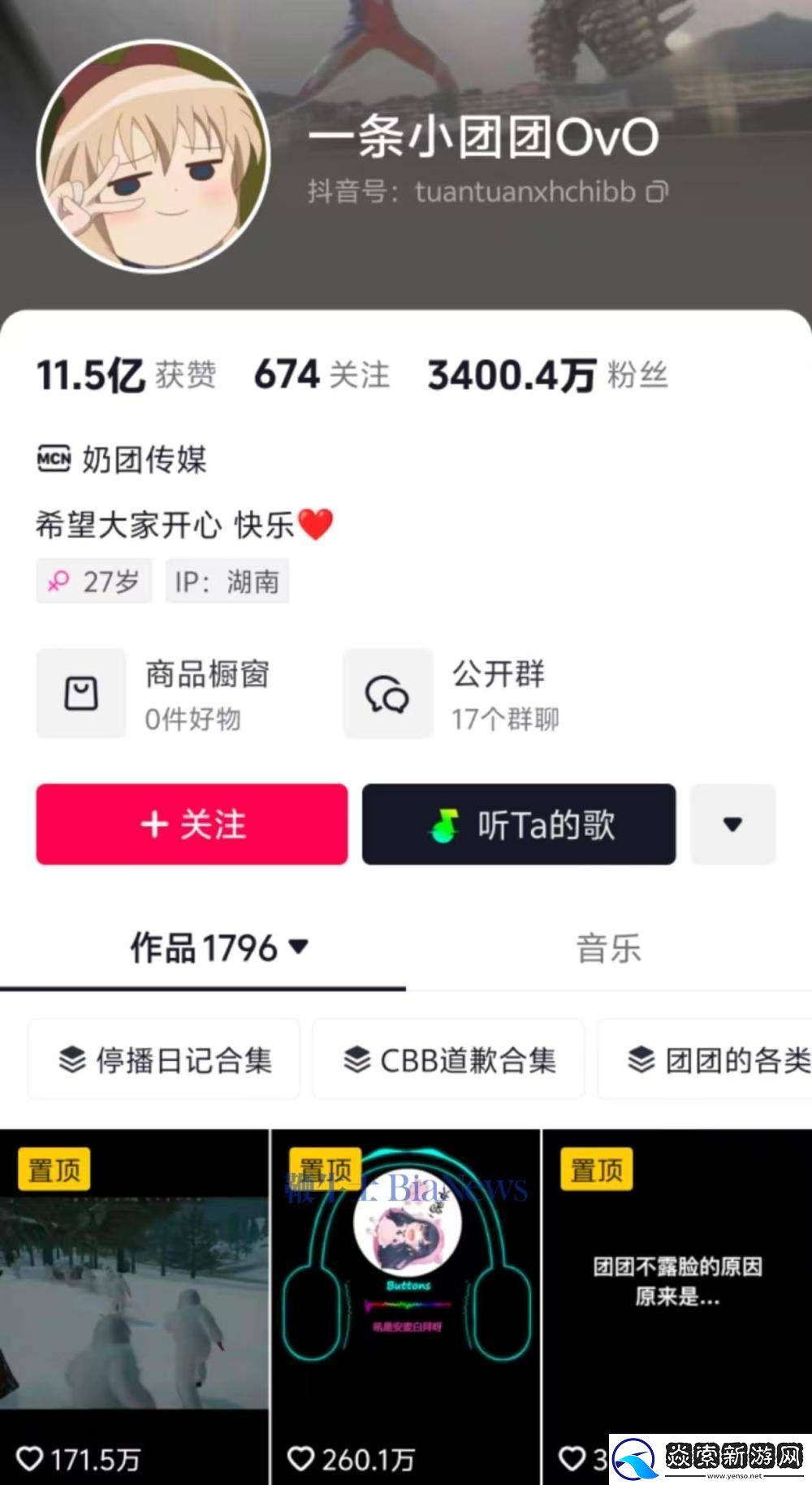
Task: Switch to the 音乐 tab
Action: tap(609, 947)
